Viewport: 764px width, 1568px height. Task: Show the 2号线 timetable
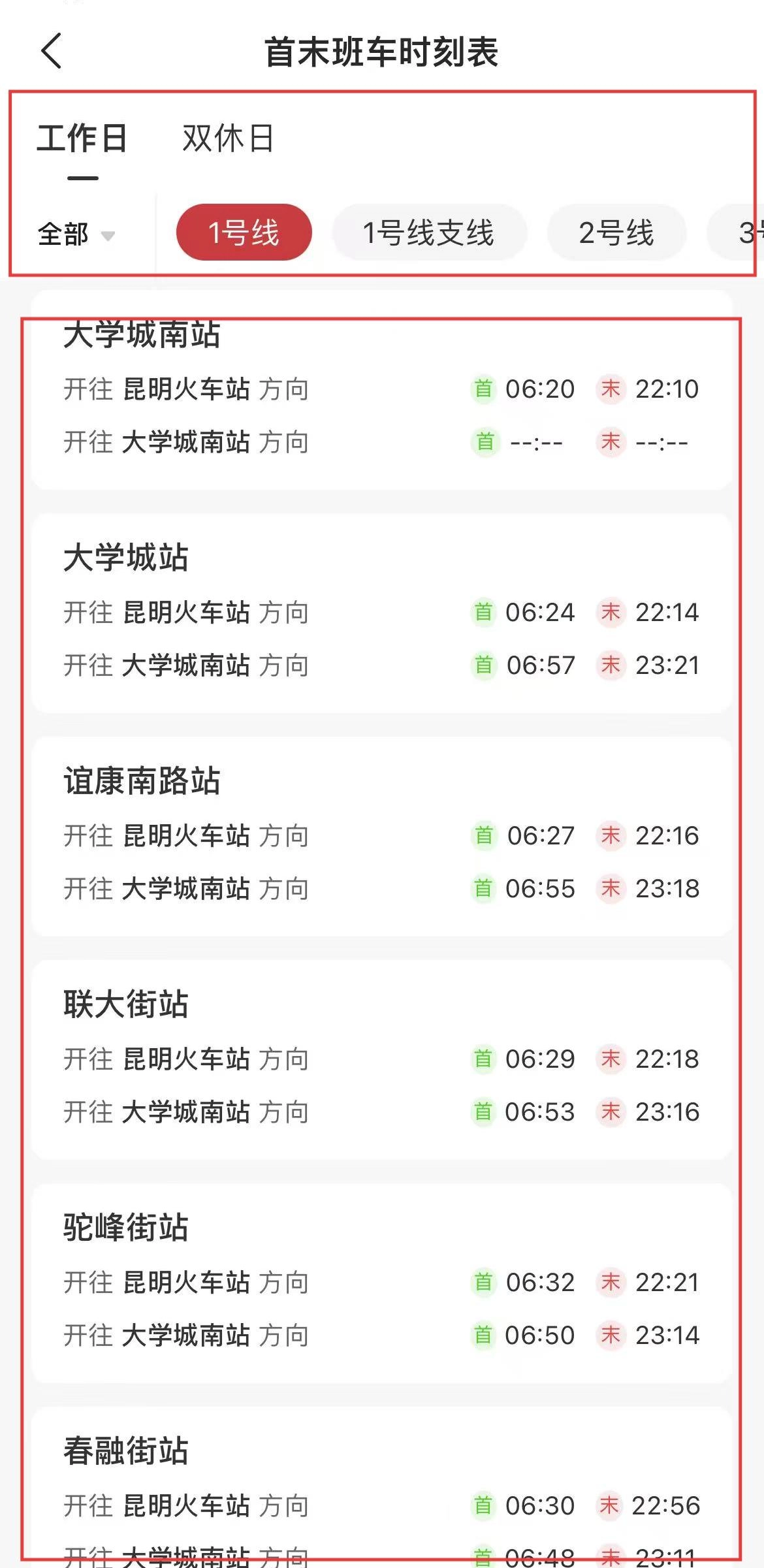point(616,232)
